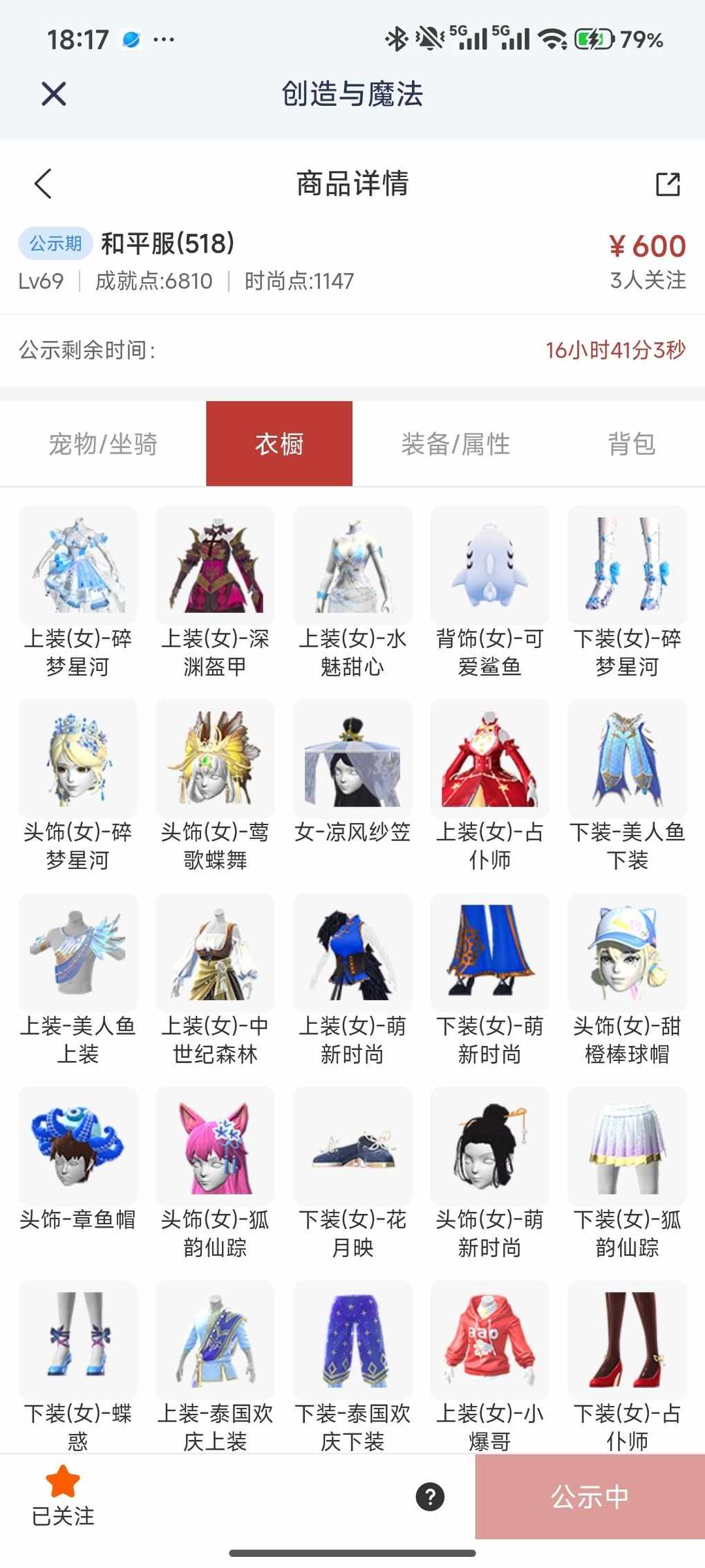Close the 创造与魔法 page
705x1568 pixels.
pos(53,93)
